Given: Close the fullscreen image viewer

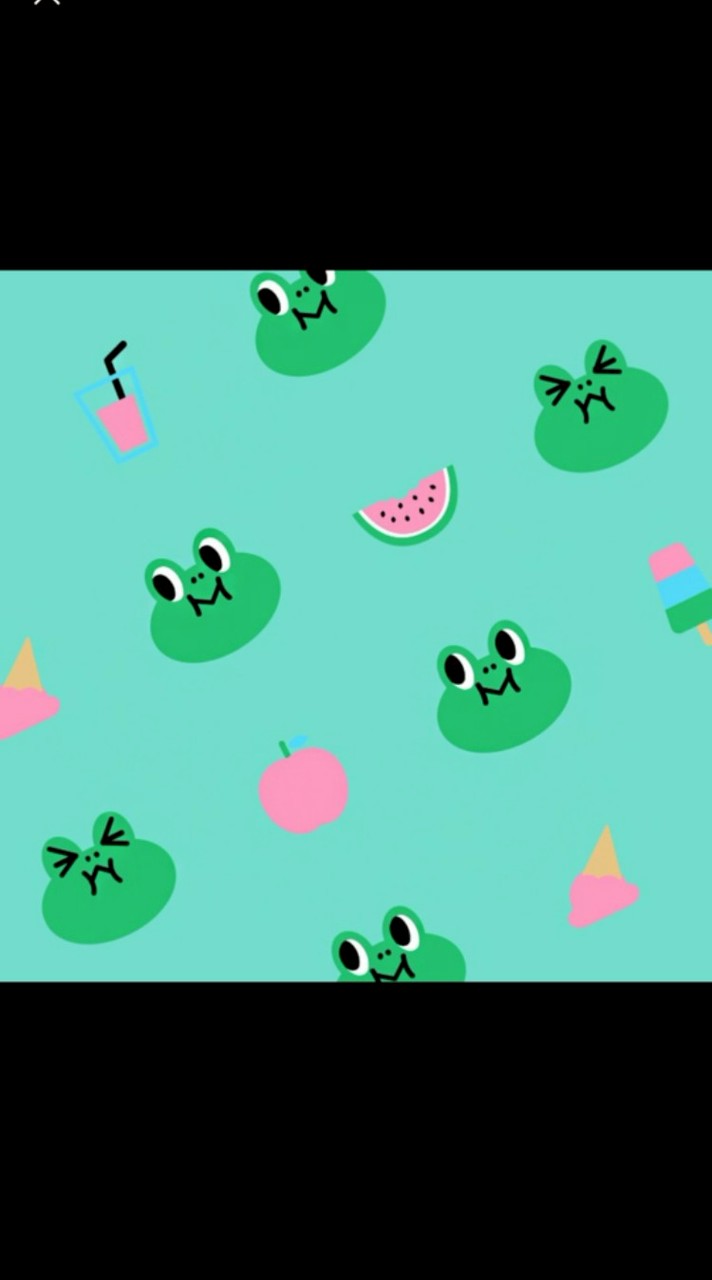Looking at the screenshot, I should [46, 3].
